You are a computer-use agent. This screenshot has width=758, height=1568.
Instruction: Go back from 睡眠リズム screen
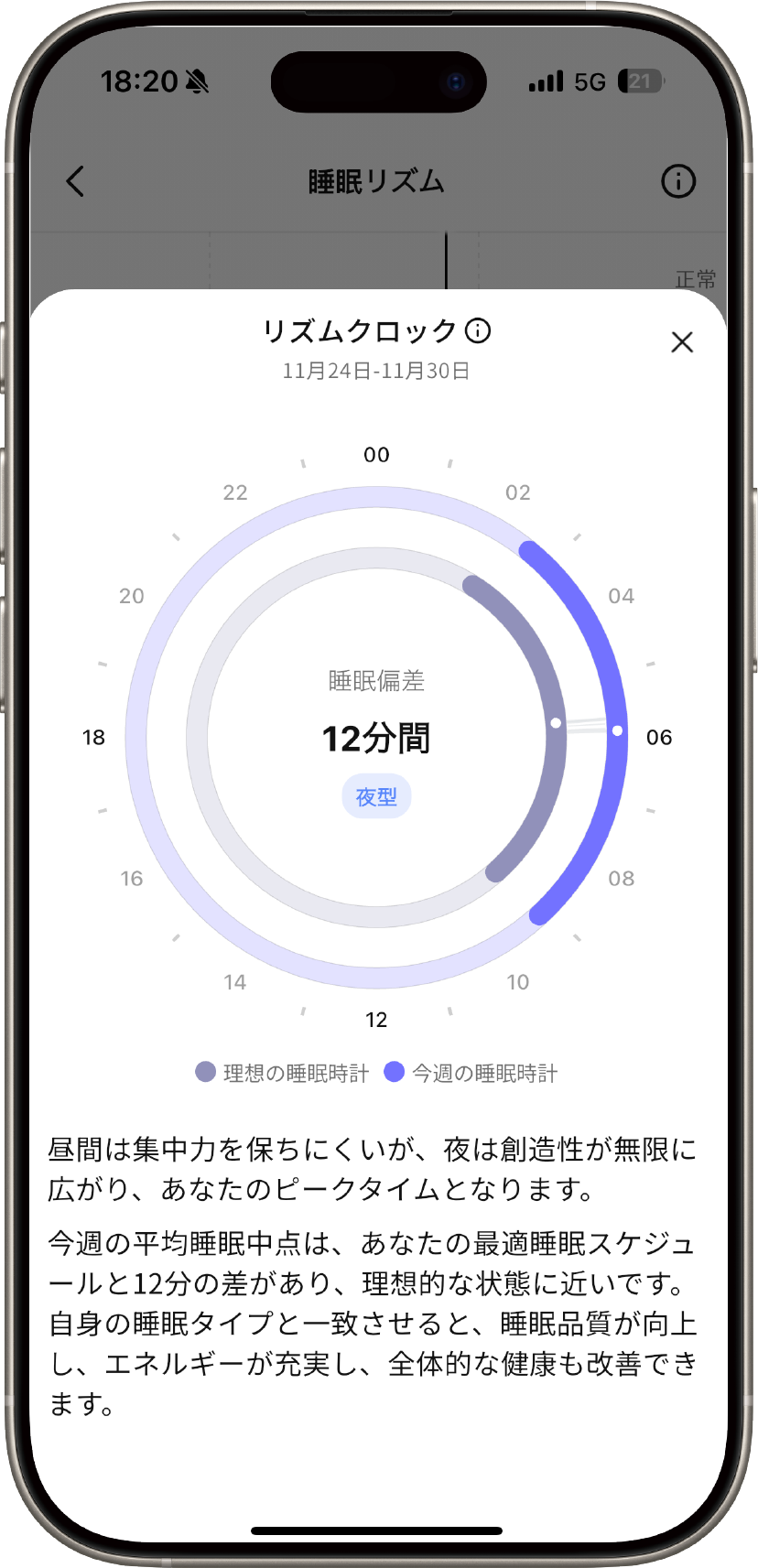pyautogui.click(x=76, y=181)
